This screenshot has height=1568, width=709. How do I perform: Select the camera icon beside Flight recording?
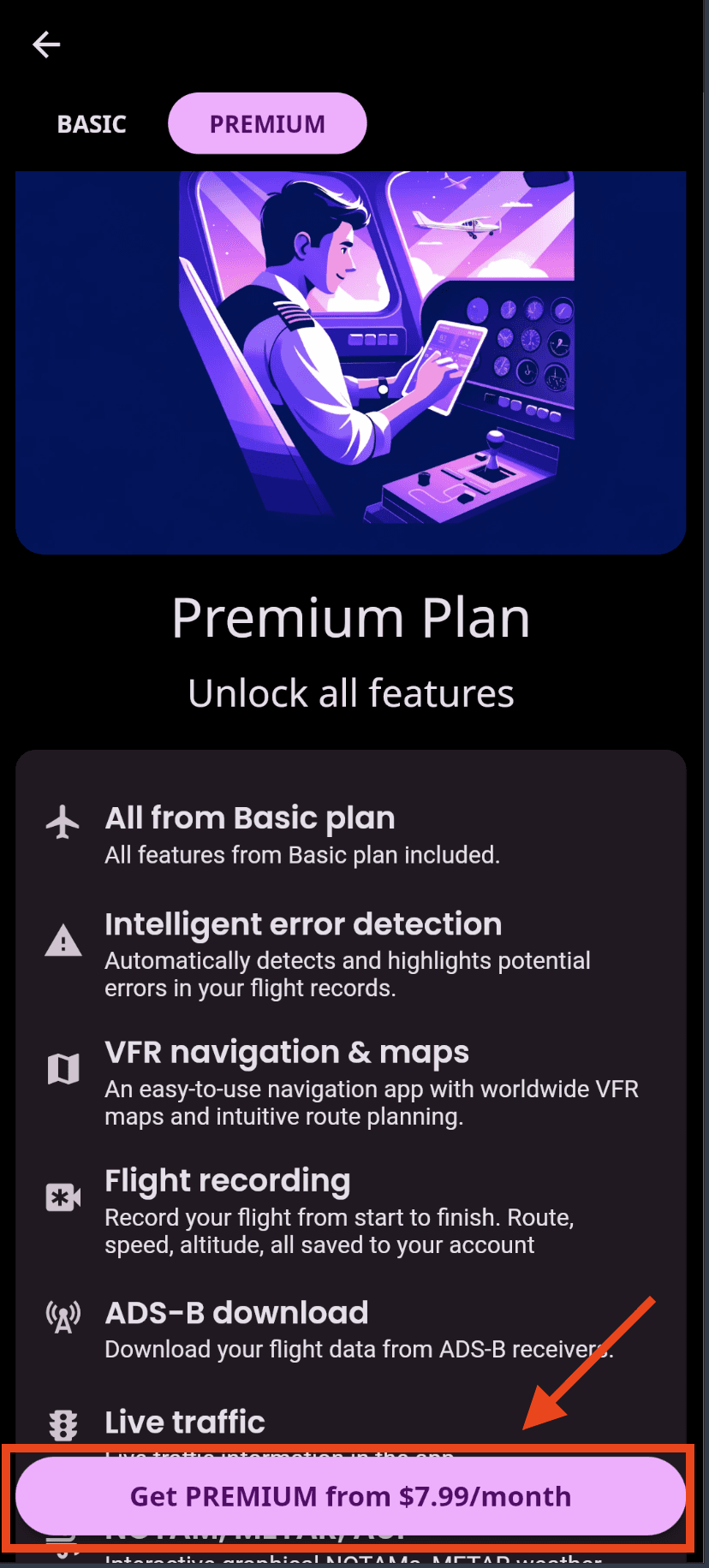coord(63,1197)
